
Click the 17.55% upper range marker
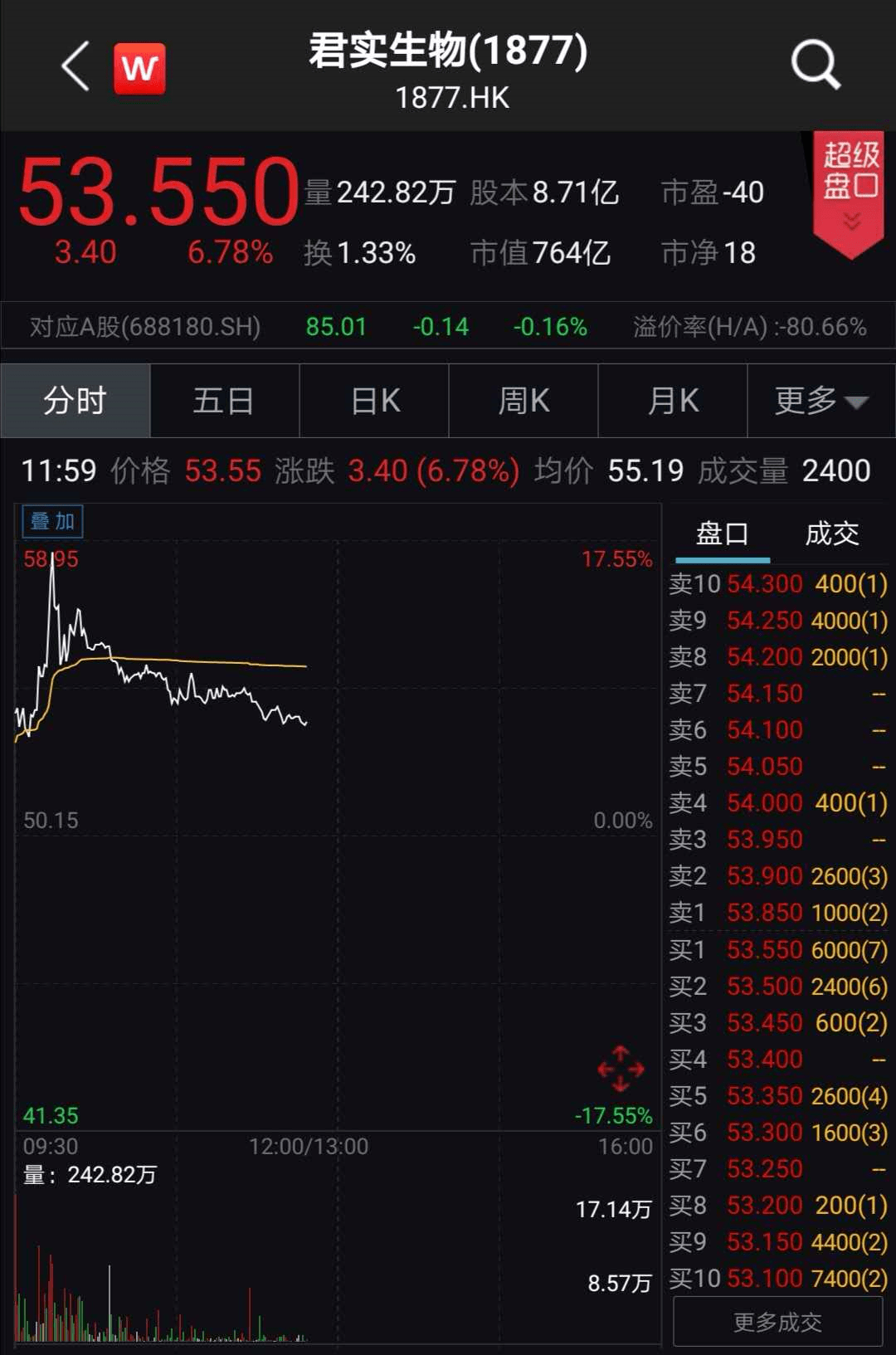coord(618,559)
